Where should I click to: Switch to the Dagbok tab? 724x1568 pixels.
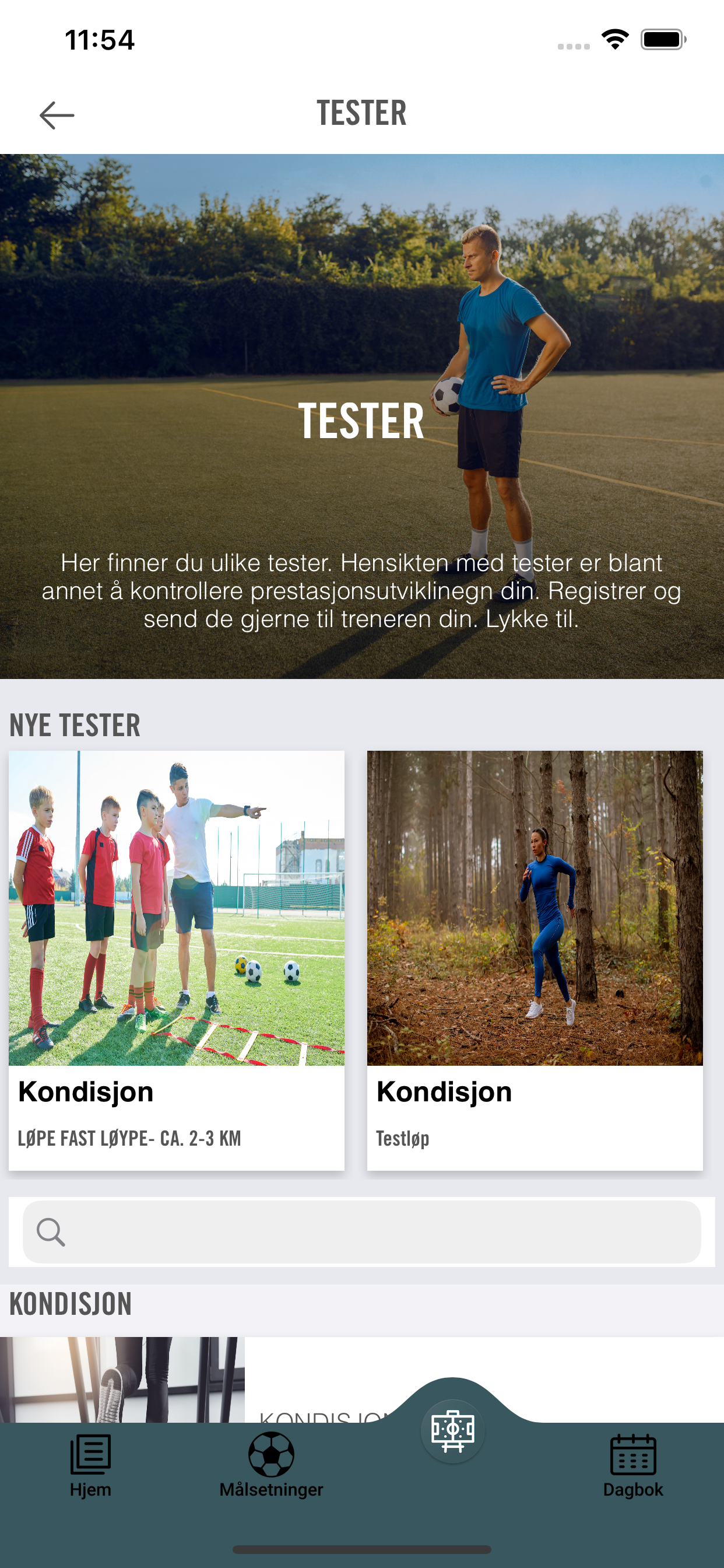tap(632, 1465)
